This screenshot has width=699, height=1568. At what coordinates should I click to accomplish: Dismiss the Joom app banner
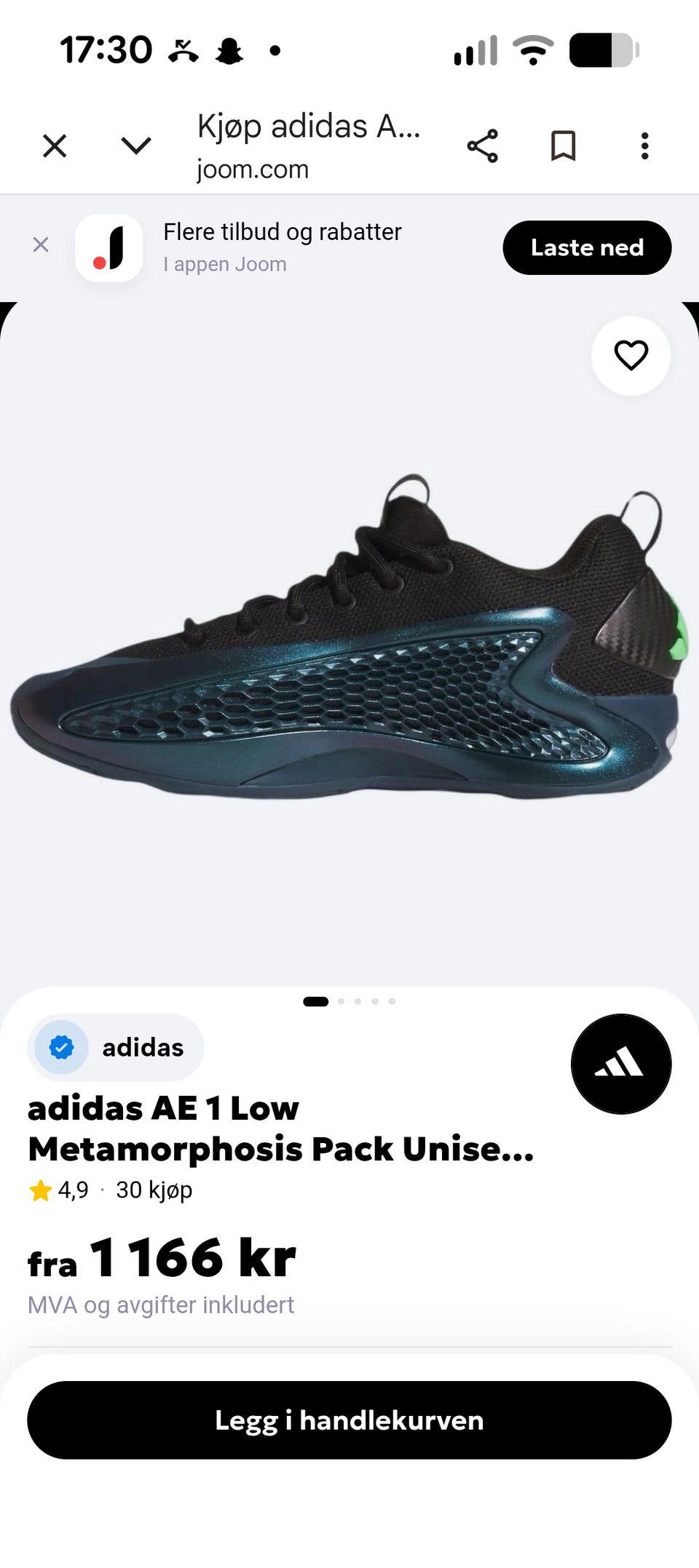point(41,245)
